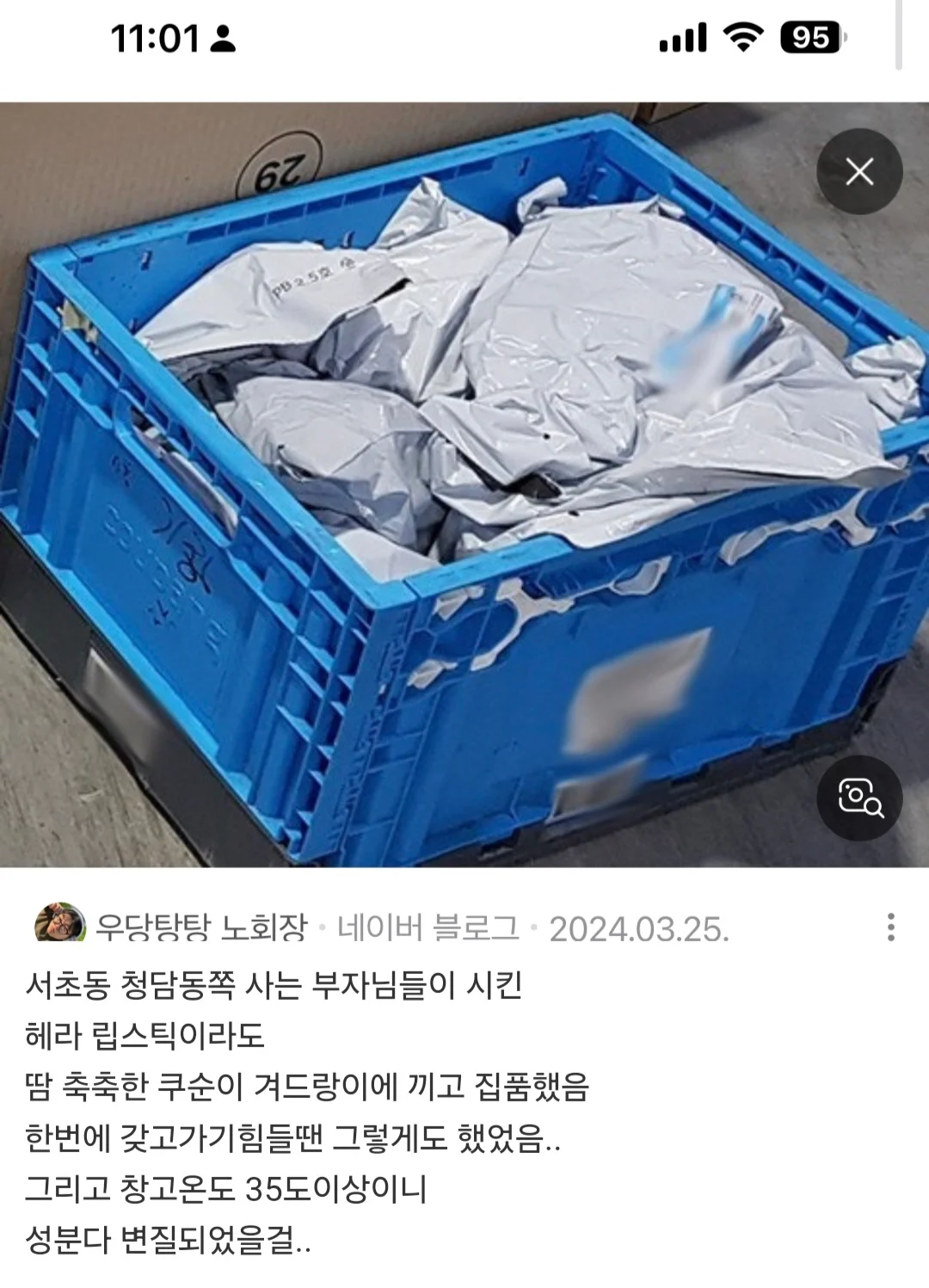Open the three-dot overflow menu

pyautogui.click(x=891, y=927)
